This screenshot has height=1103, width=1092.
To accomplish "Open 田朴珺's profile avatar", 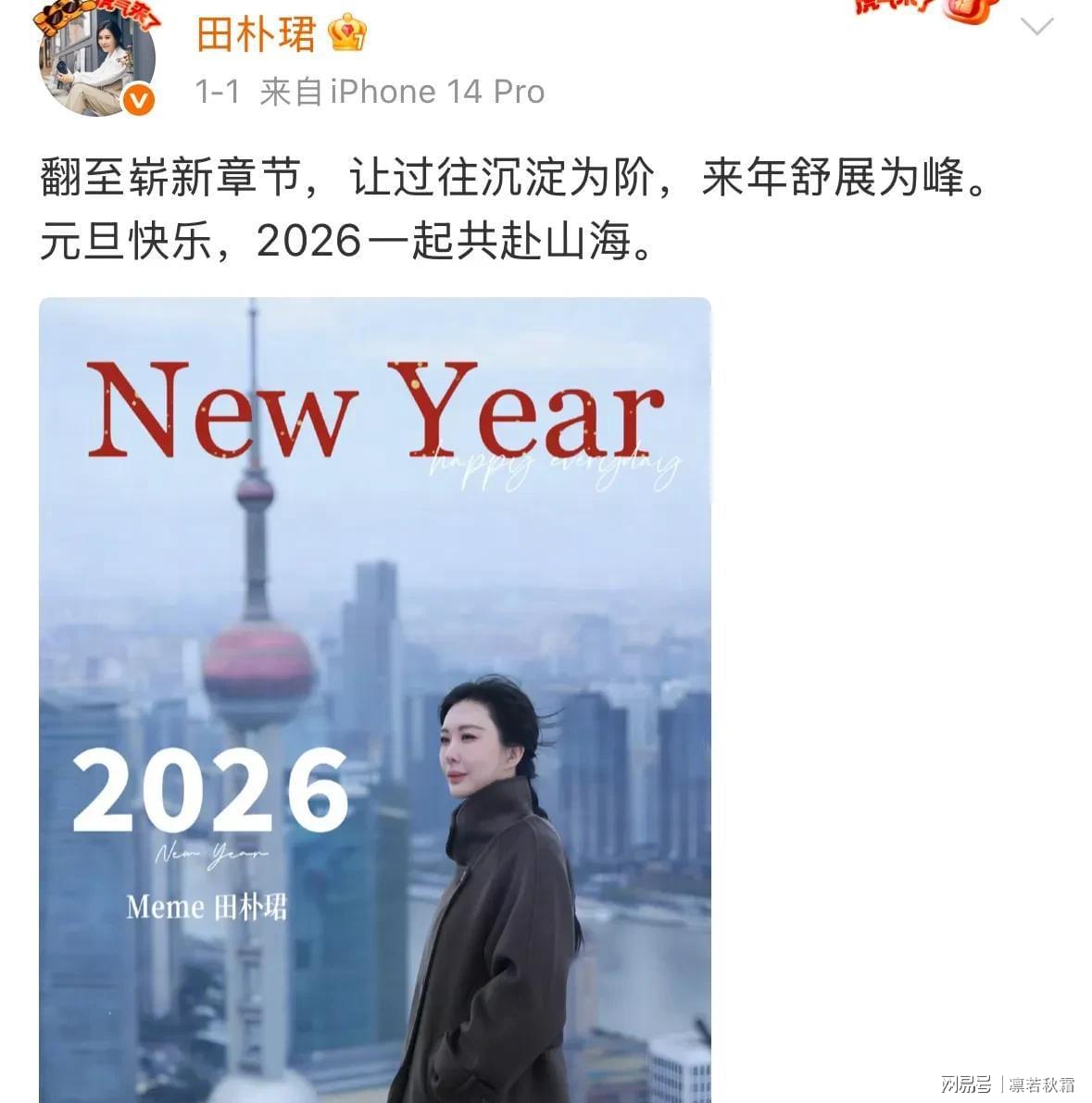I will point(95,61).
